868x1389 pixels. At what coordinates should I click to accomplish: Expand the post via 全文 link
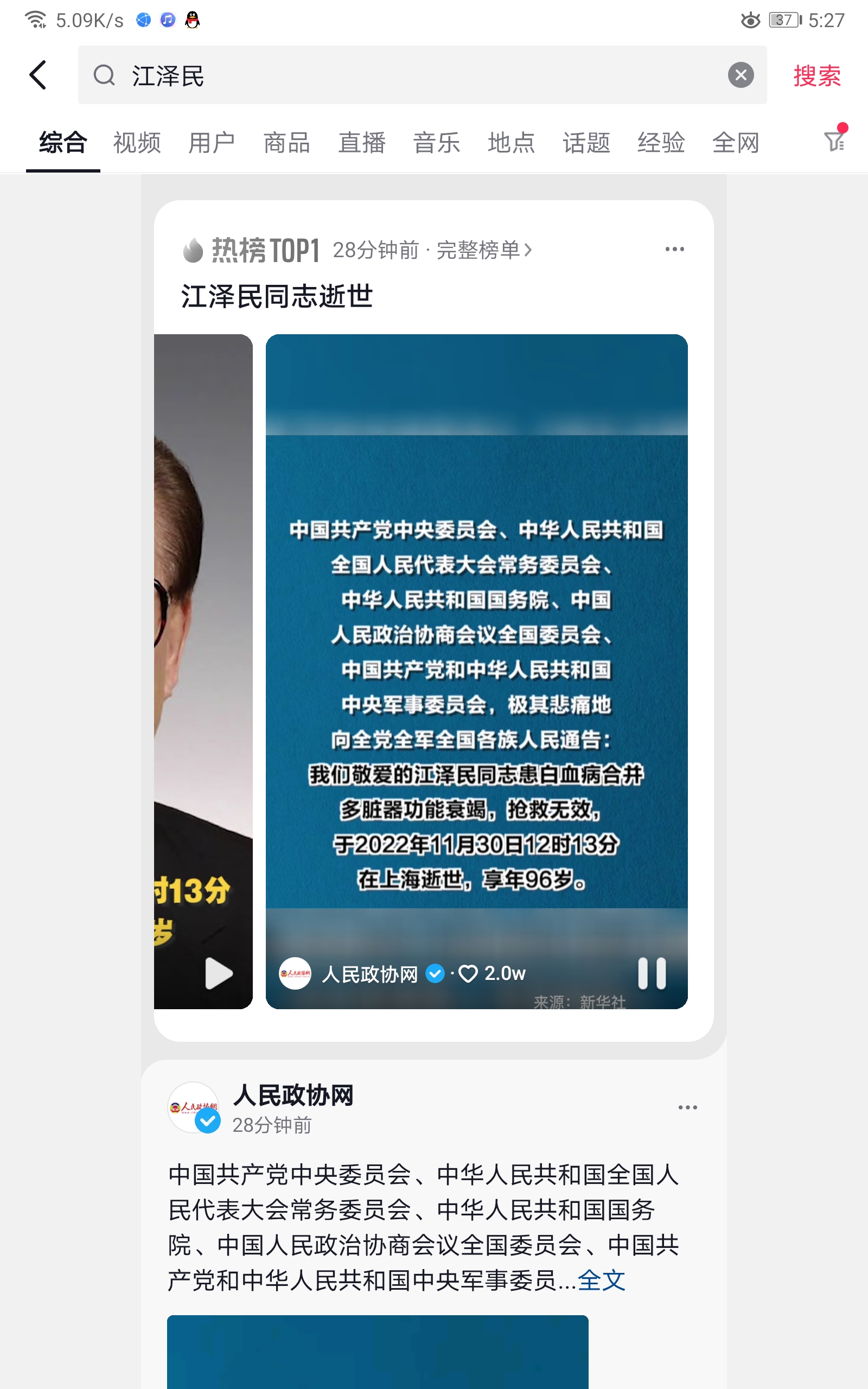(x=601, y=1280)
